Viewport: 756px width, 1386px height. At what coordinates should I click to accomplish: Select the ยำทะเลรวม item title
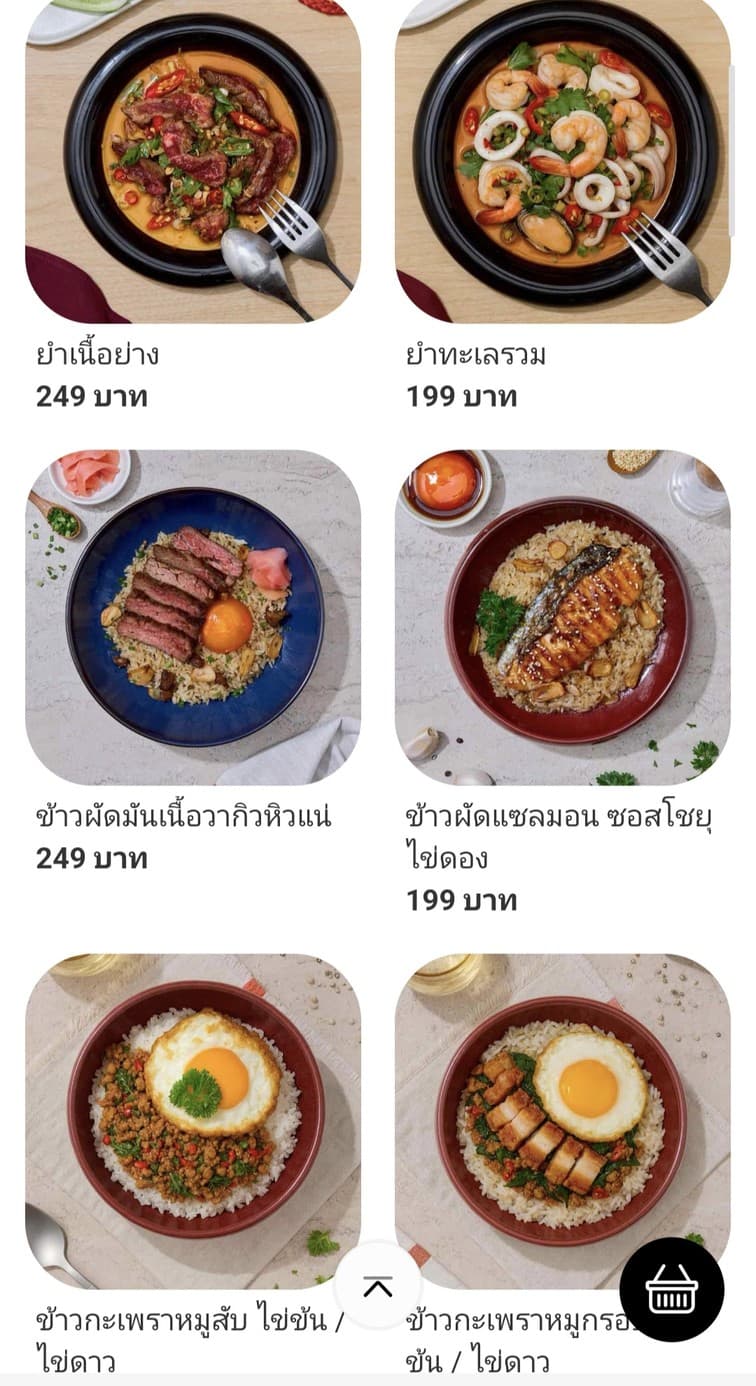pos(472,355)
